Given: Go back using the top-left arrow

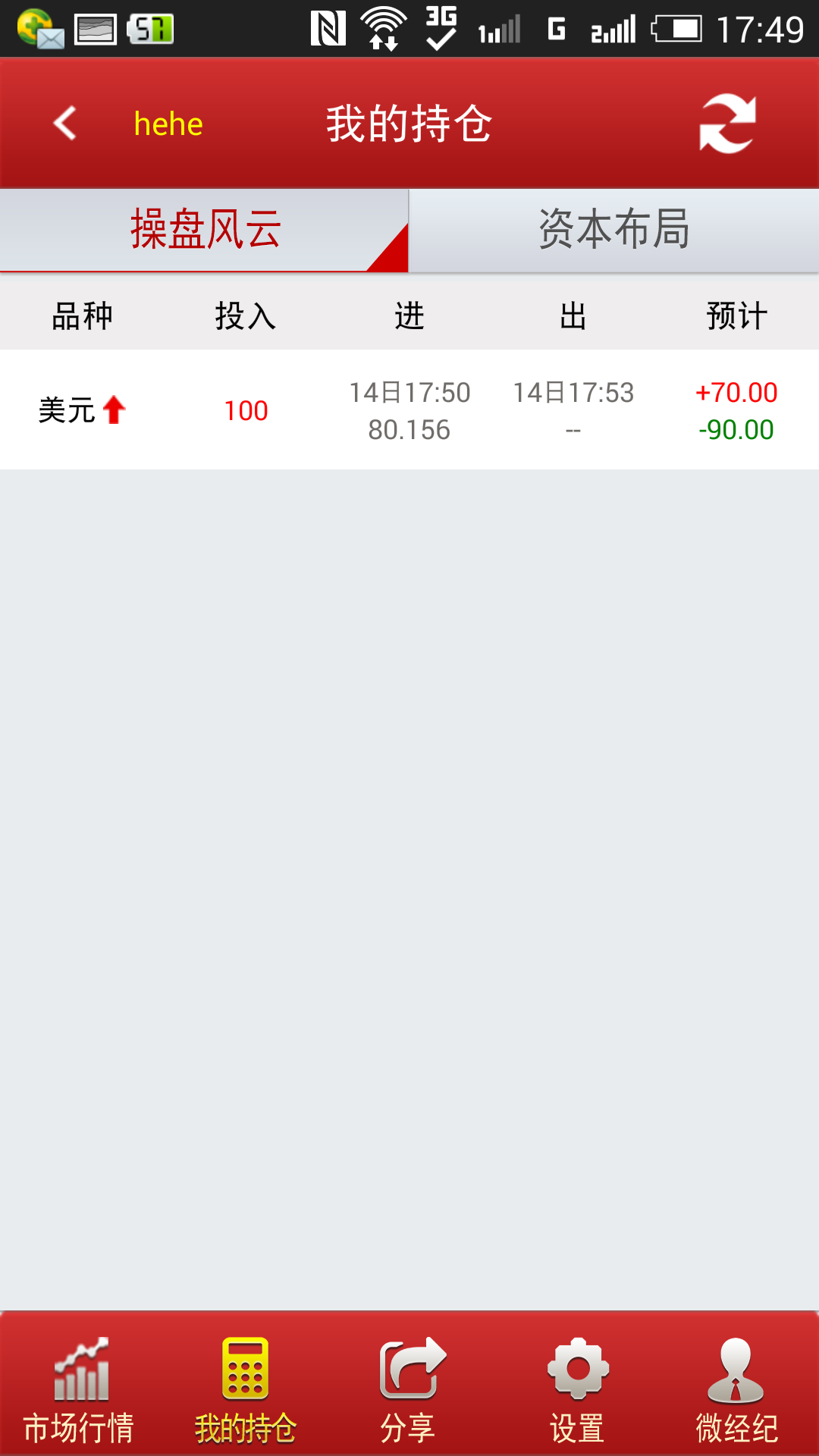Looking at the screenshot, I should 66,124.
